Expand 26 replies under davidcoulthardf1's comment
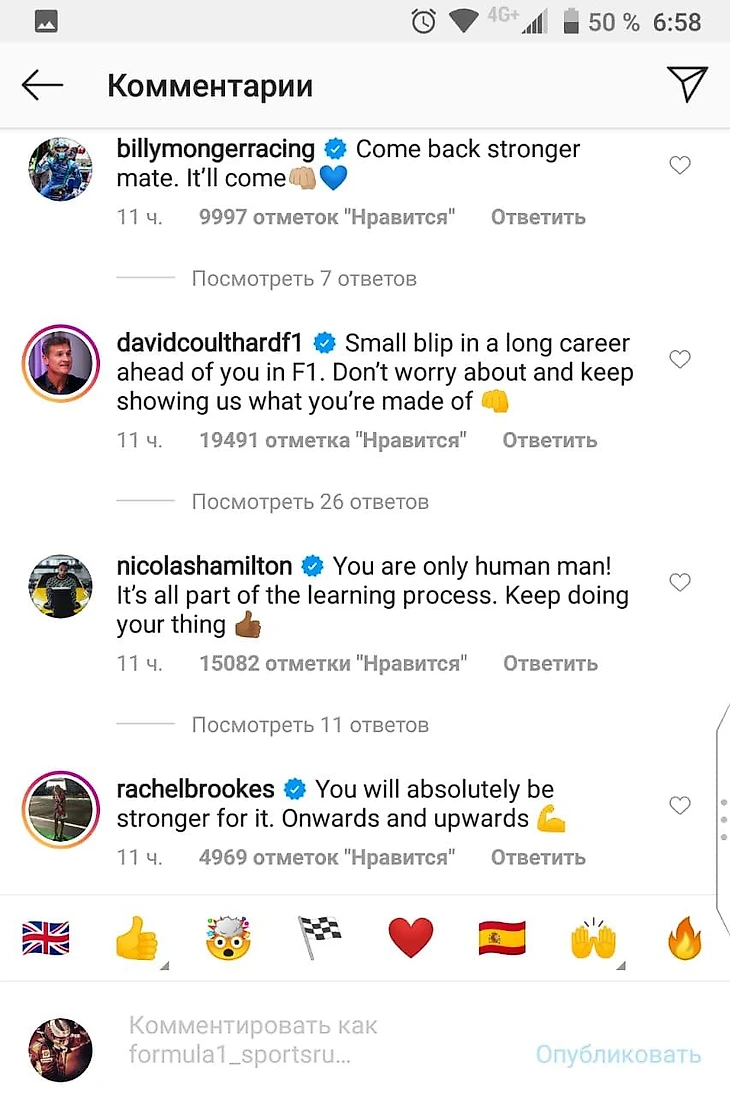The height and width of the screenshot is (1095, 730). [309, 502]
